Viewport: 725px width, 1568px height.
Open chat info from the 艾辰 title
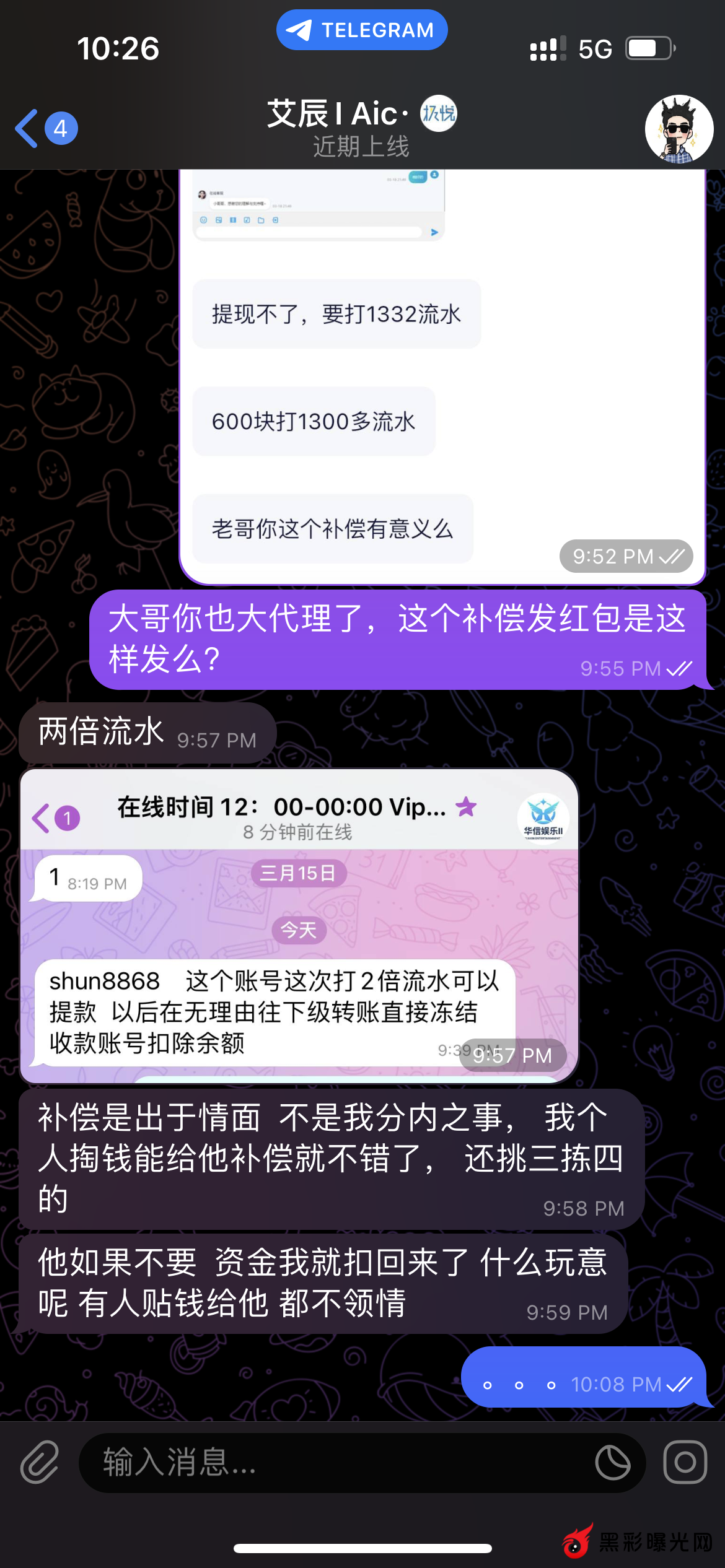tap(361, 127)
